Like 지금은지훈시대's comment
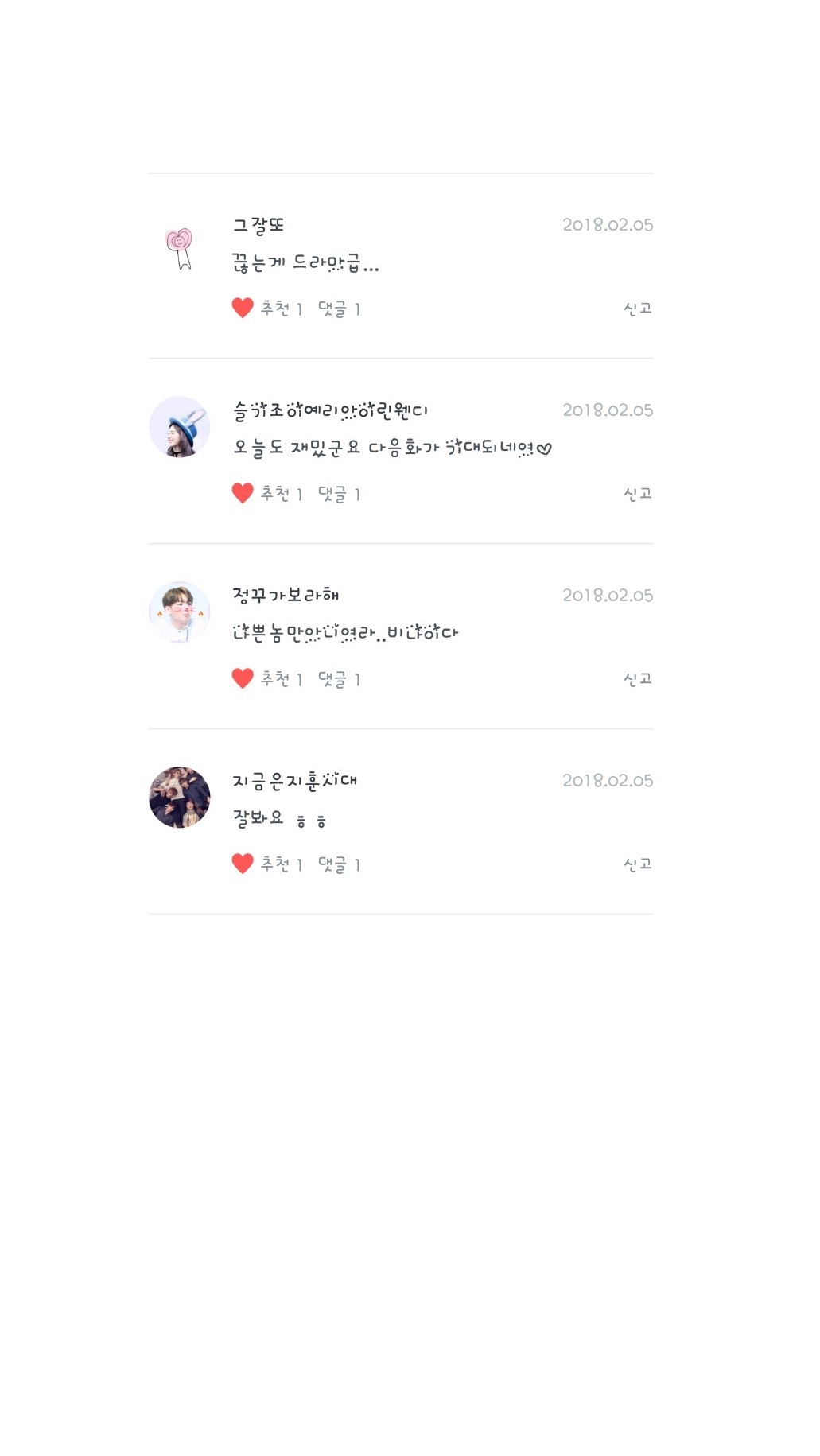Viewport: 820px width, 1456px height. click(x=243, y=864)
